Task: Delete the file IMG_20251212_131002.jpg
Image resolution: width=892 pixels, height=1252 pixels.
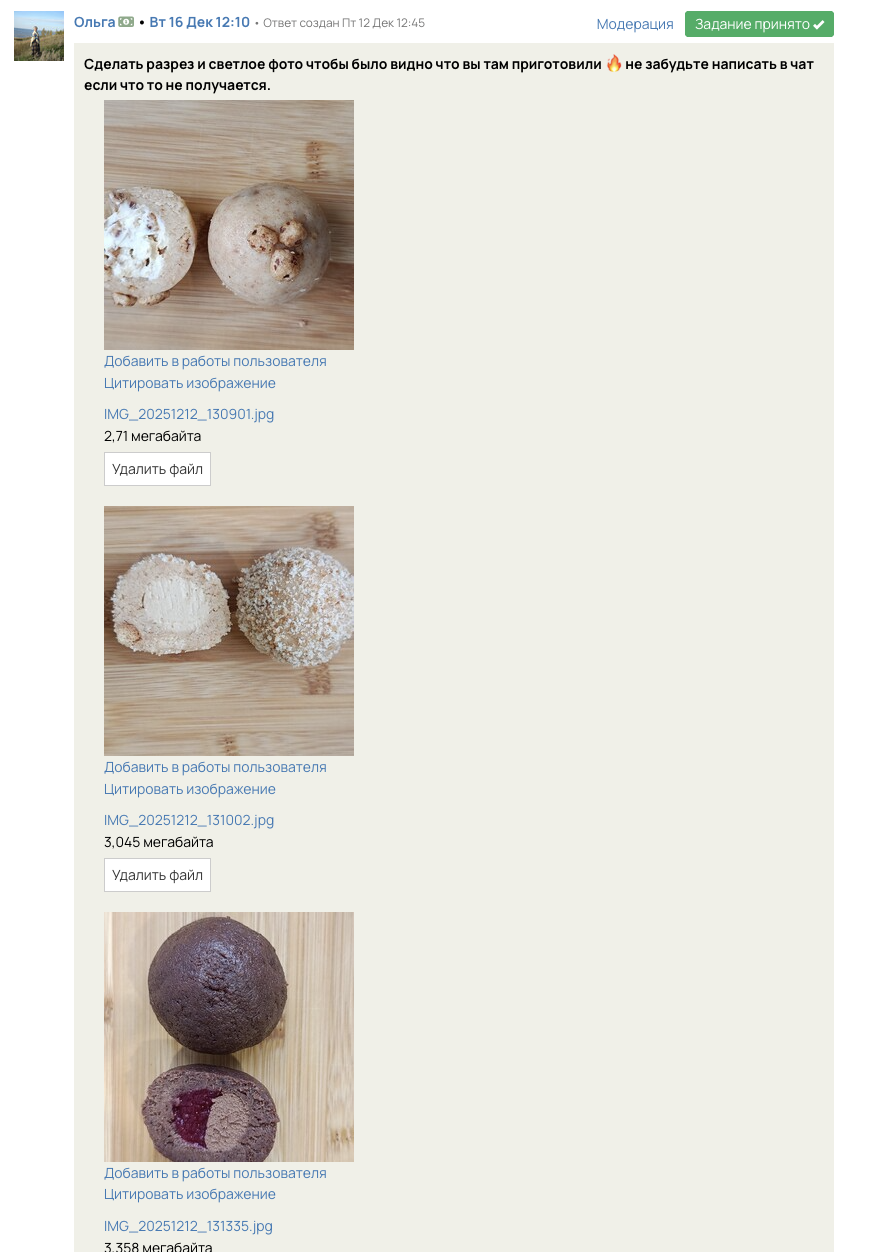Action: 157,875
